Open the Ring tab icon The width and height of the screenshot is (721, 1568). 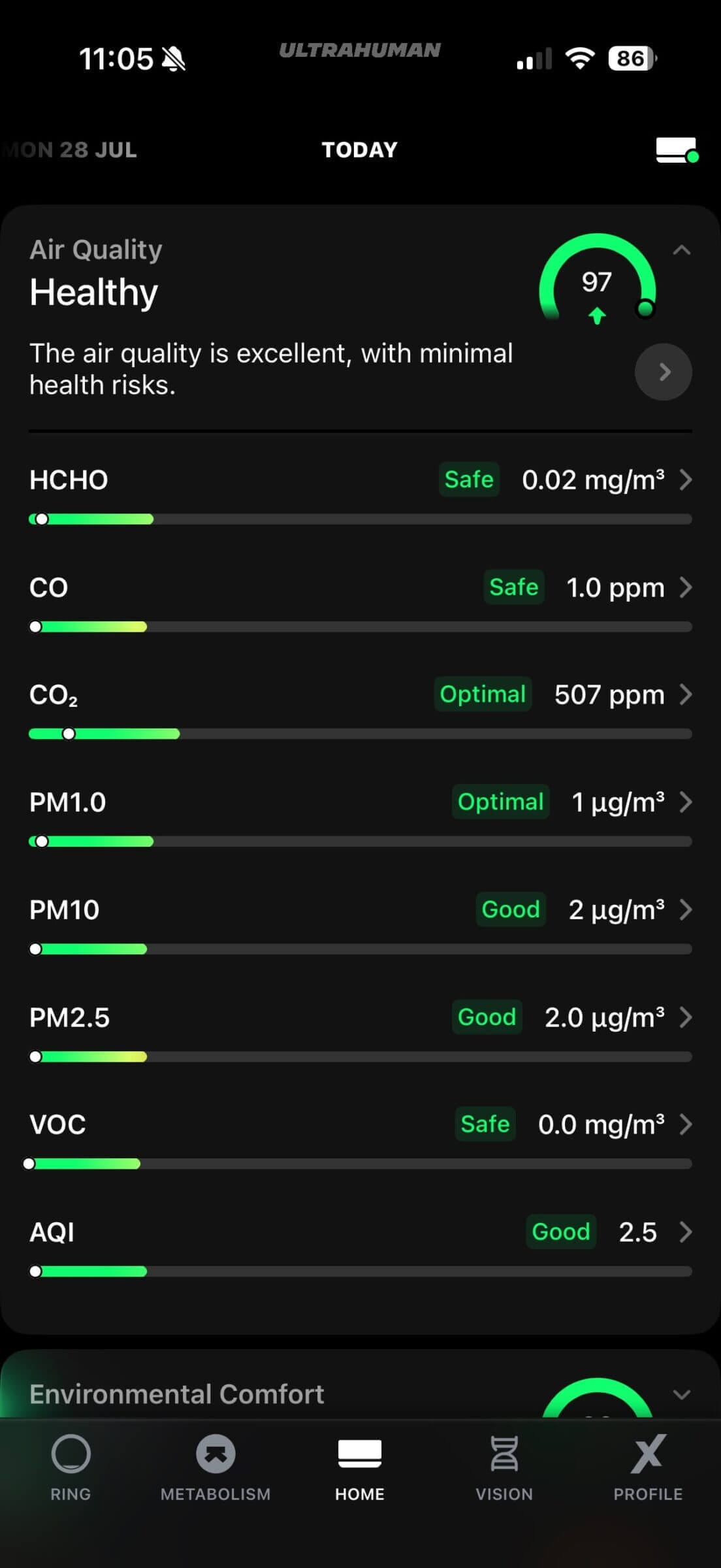click(70, 1454)
